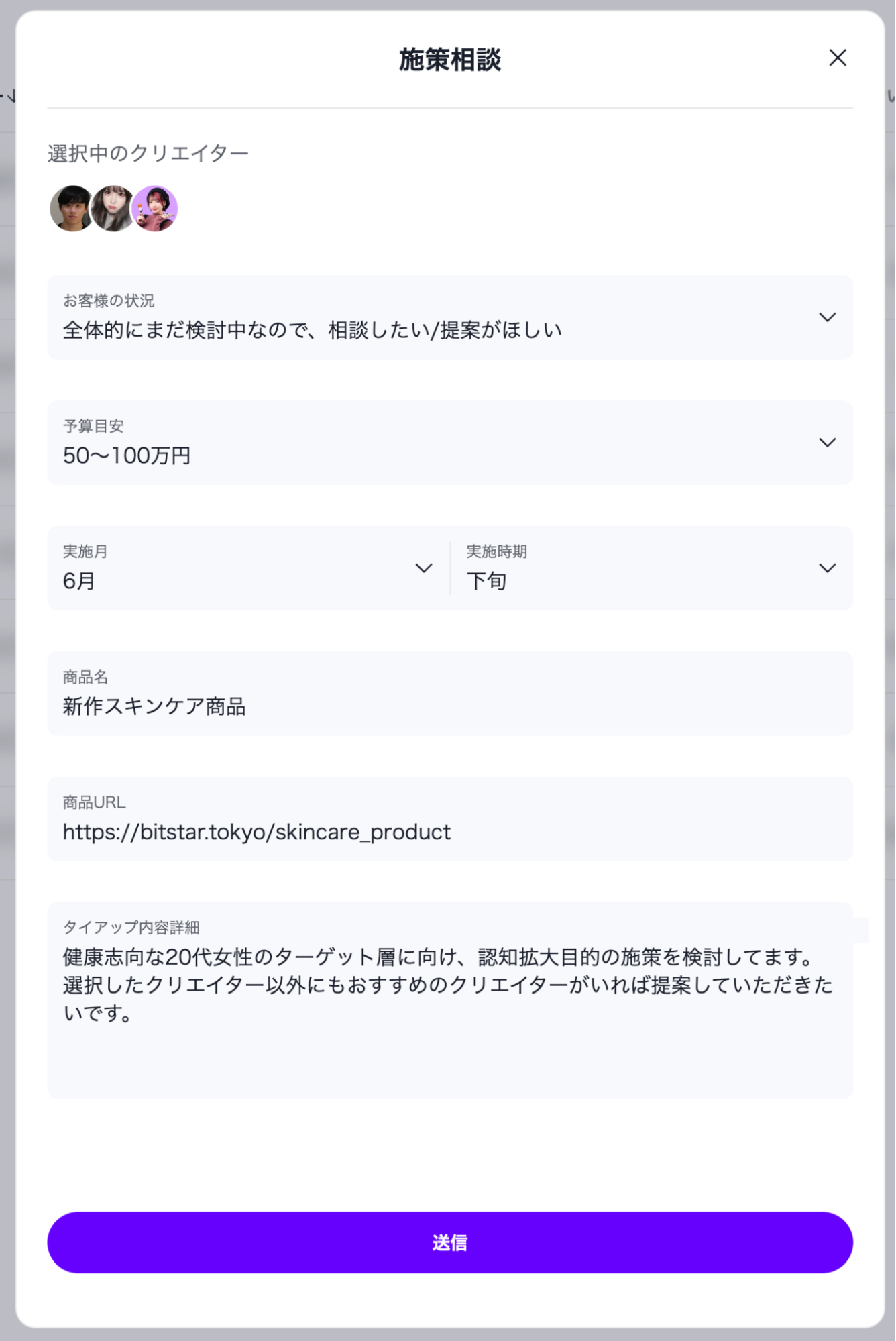Select a different 実施月 month
Image resolution: width=896 pixels, height=1341 pixels.
[x=248, y=568]
